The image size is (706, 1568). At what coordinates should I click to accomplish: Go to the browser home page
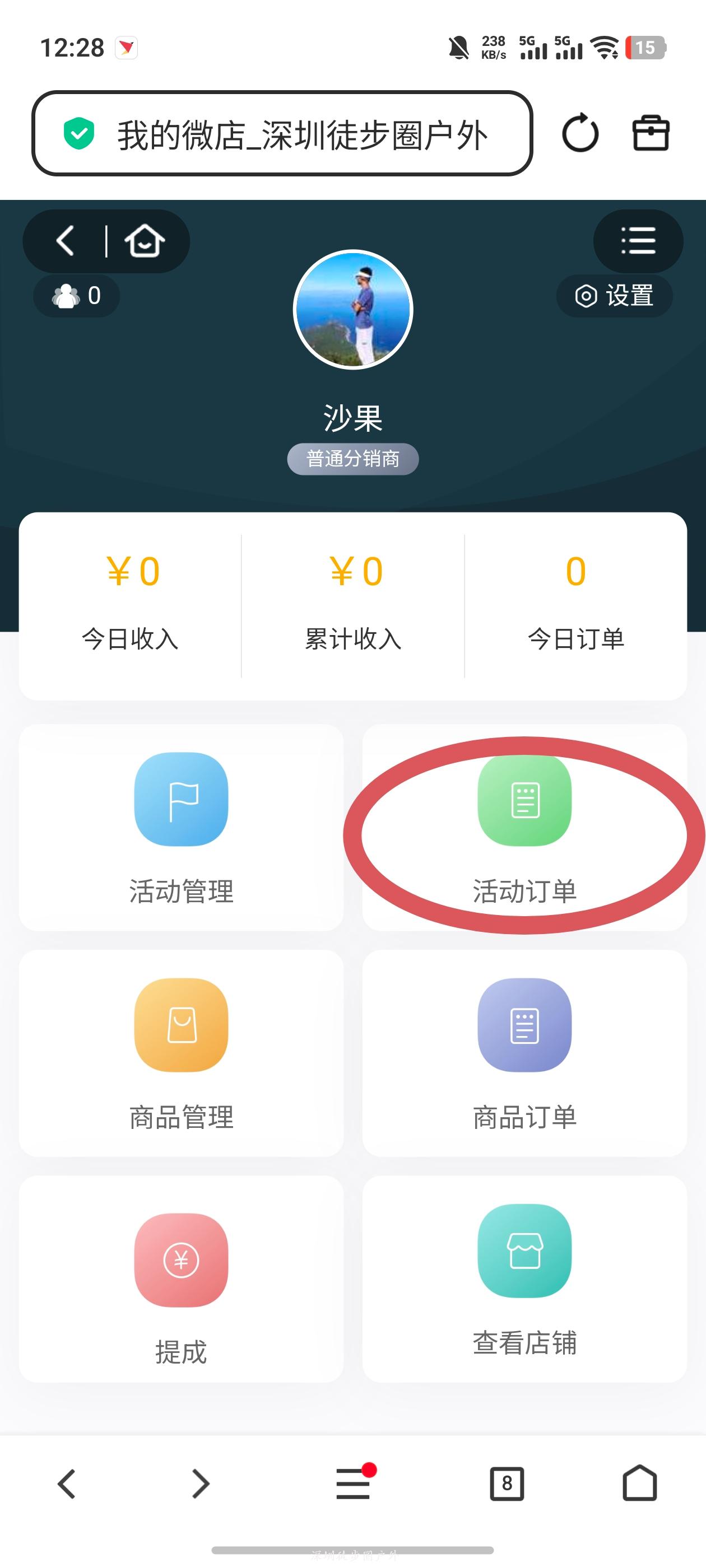pyautogui.click(x=640, y=1483)
